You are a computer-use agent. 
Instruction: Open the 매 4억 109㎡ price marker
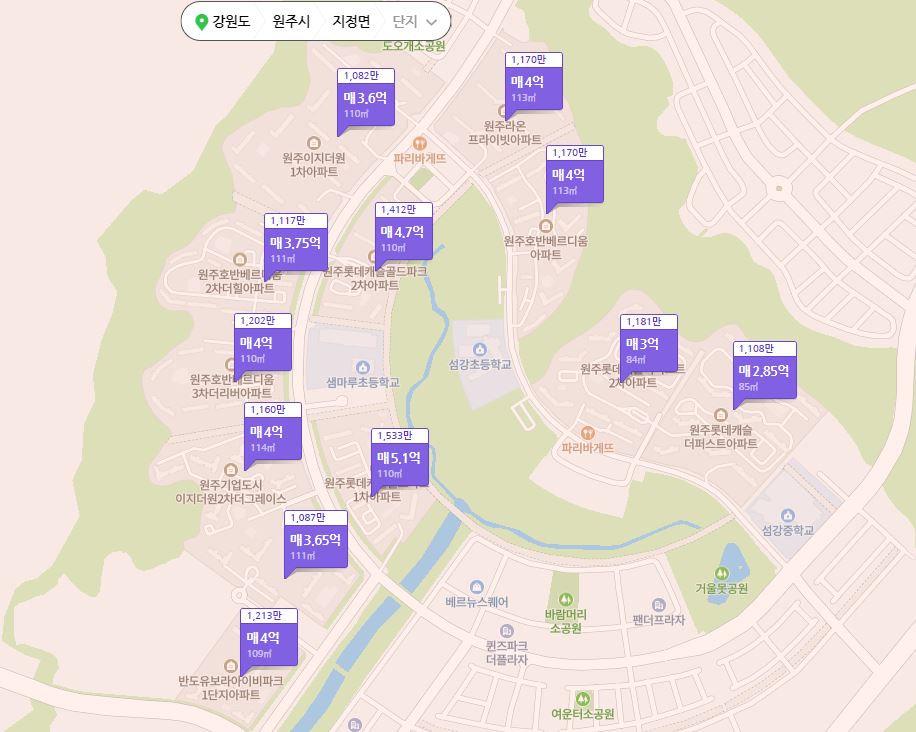(269, 637)
